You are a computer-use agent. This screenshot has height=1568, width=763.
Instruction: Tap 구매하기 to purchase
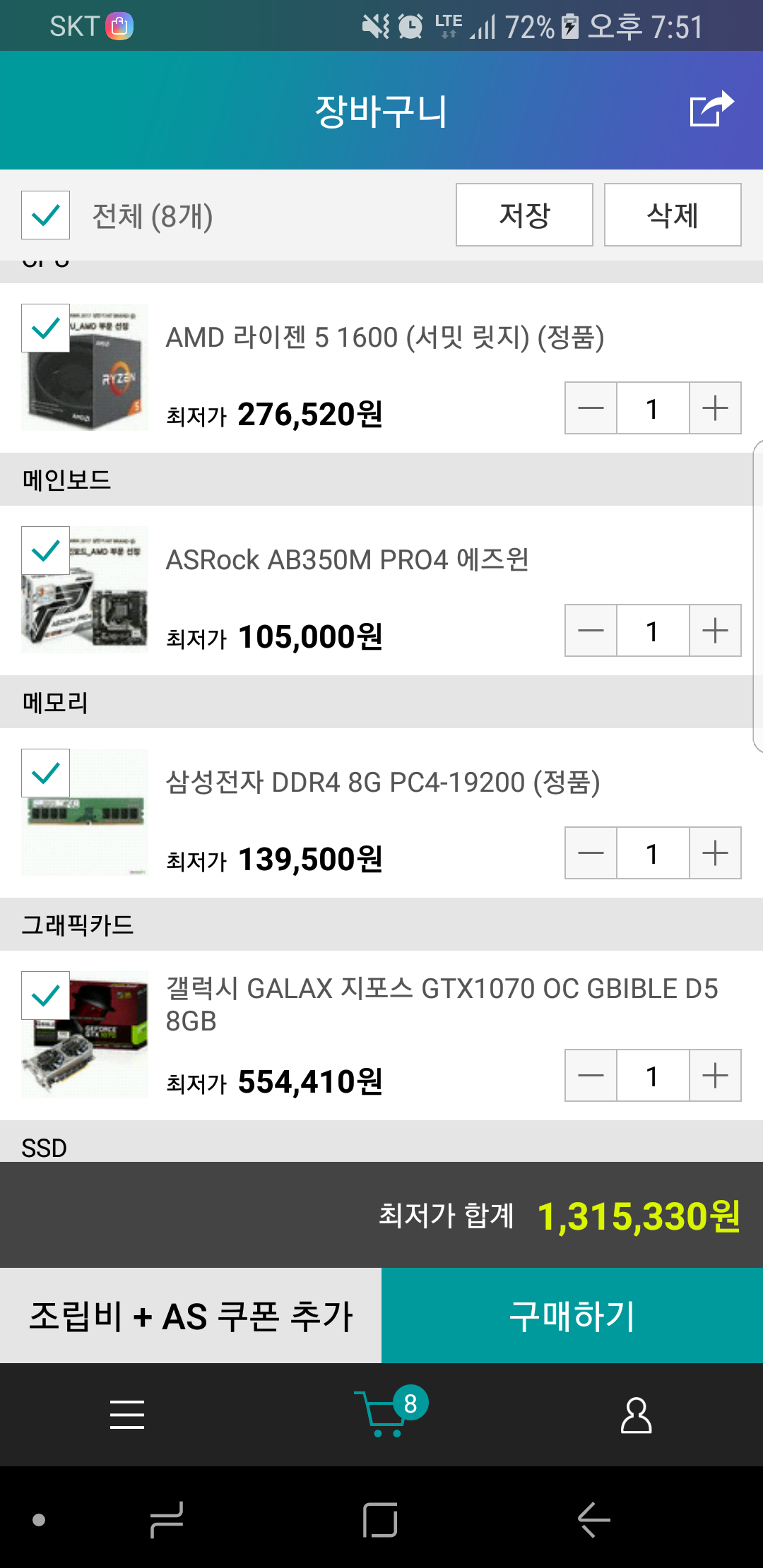[572, 1315]
